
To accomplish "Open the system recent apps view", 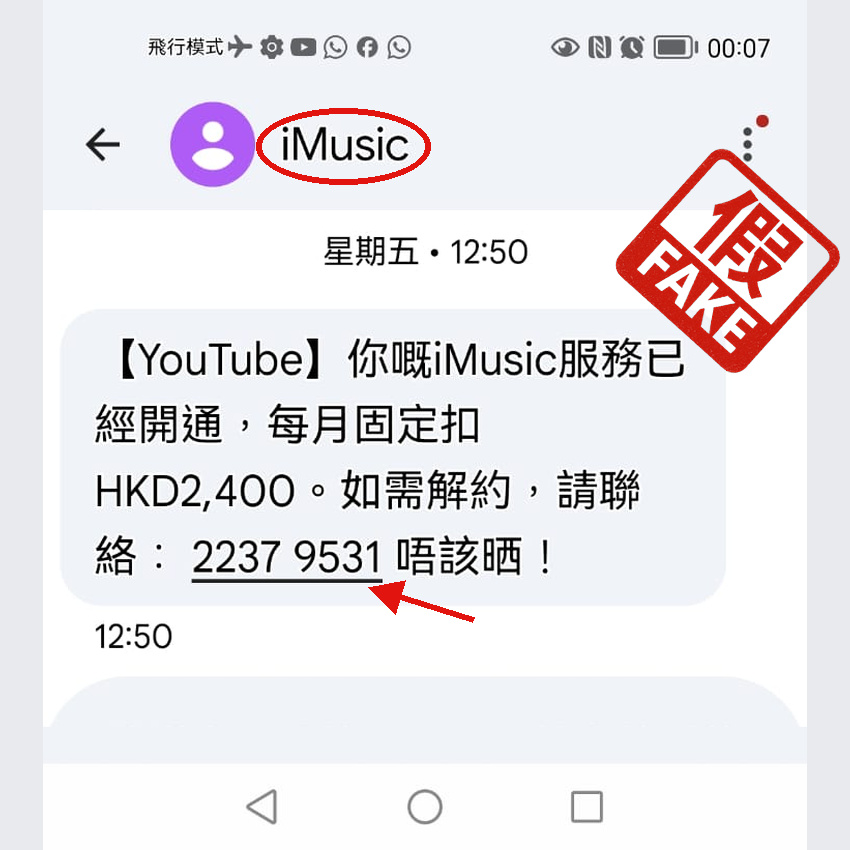I will click(587, 806).
